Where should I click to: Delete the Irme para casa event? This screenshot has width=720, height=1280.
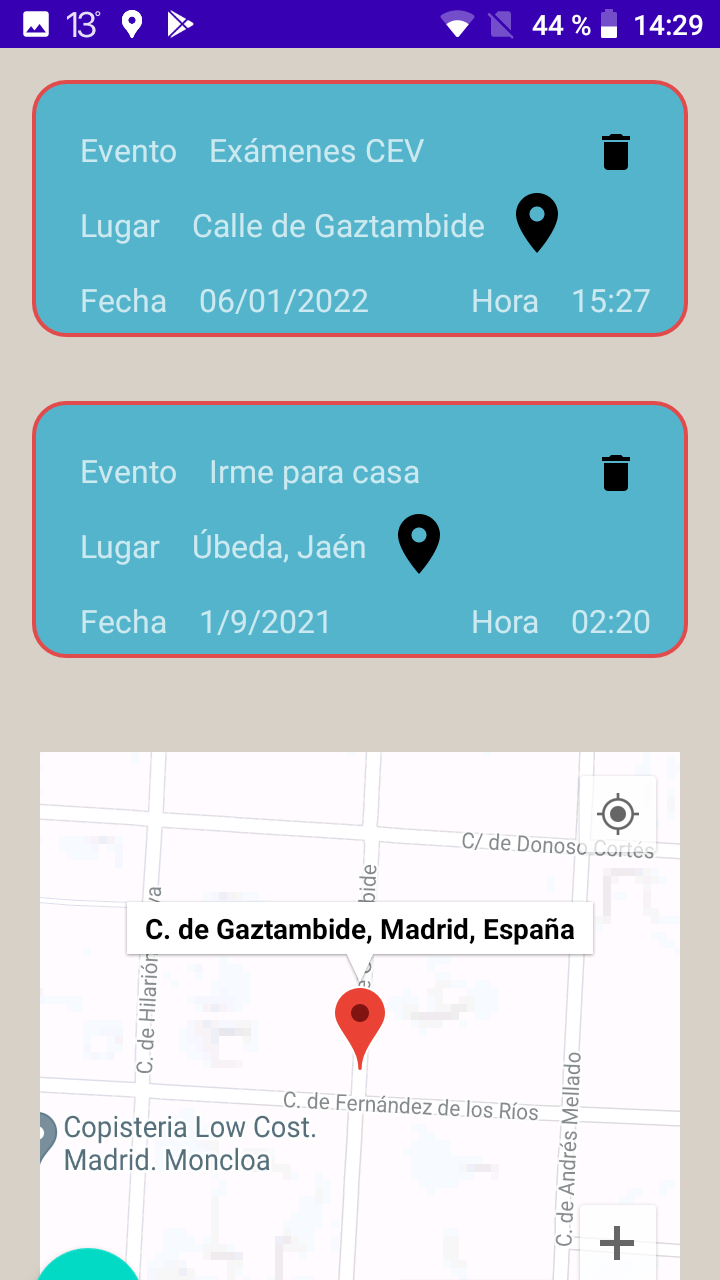pos(616,473)
